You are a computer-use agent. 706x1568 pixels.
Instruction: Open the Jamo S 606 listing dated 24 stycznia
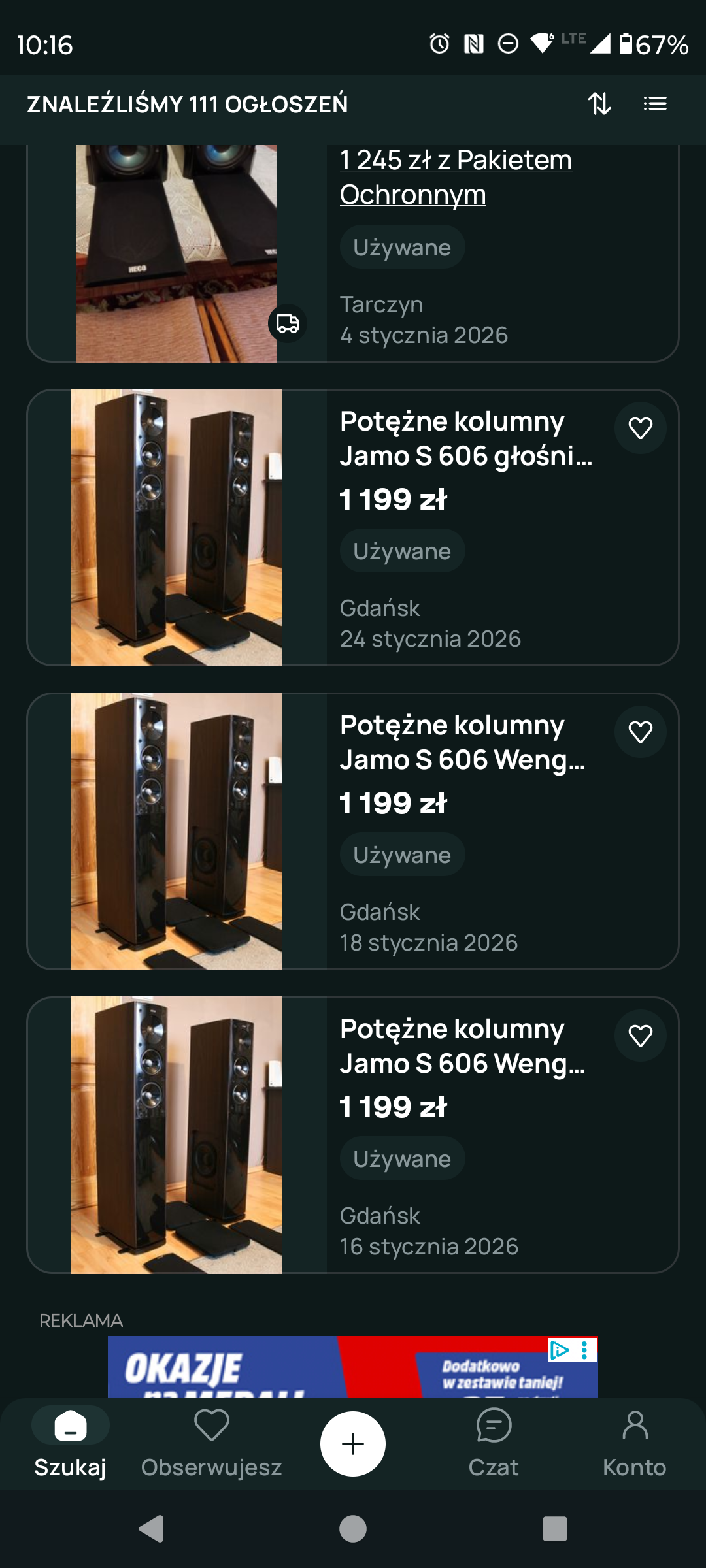point(465,438)
